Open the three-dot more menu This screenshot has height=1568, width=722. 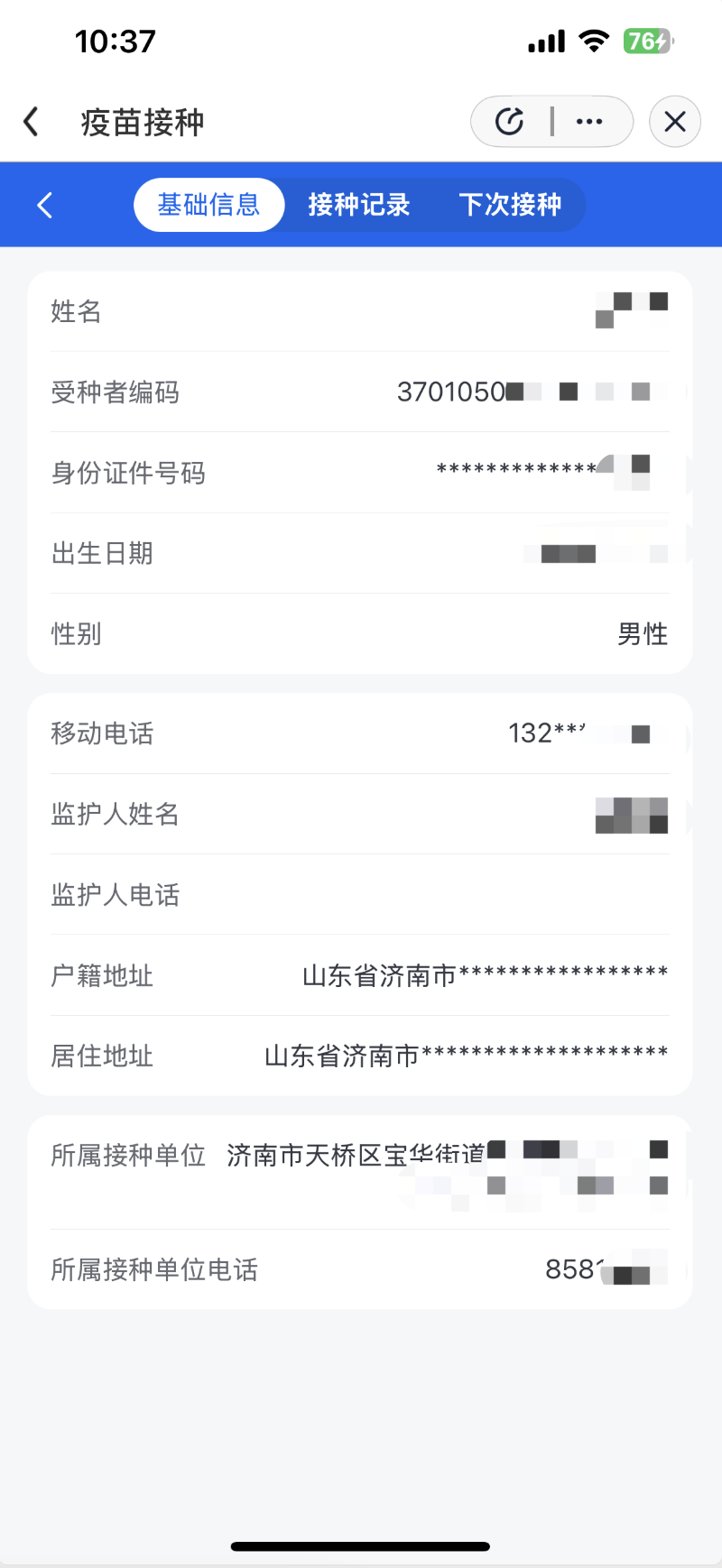(x=589, y=121)
